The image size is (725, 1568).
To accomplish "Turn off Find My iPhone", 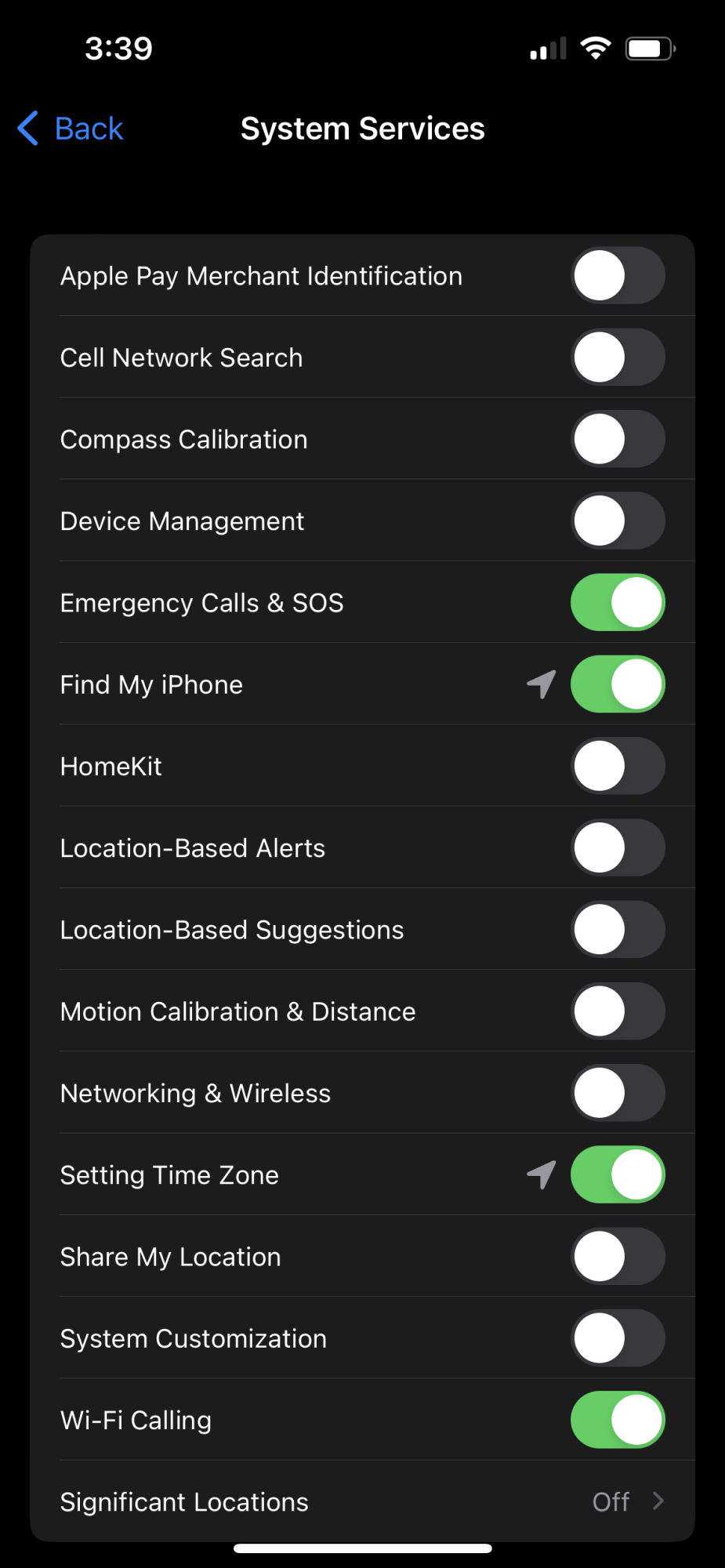I will (x=618, y=684).
